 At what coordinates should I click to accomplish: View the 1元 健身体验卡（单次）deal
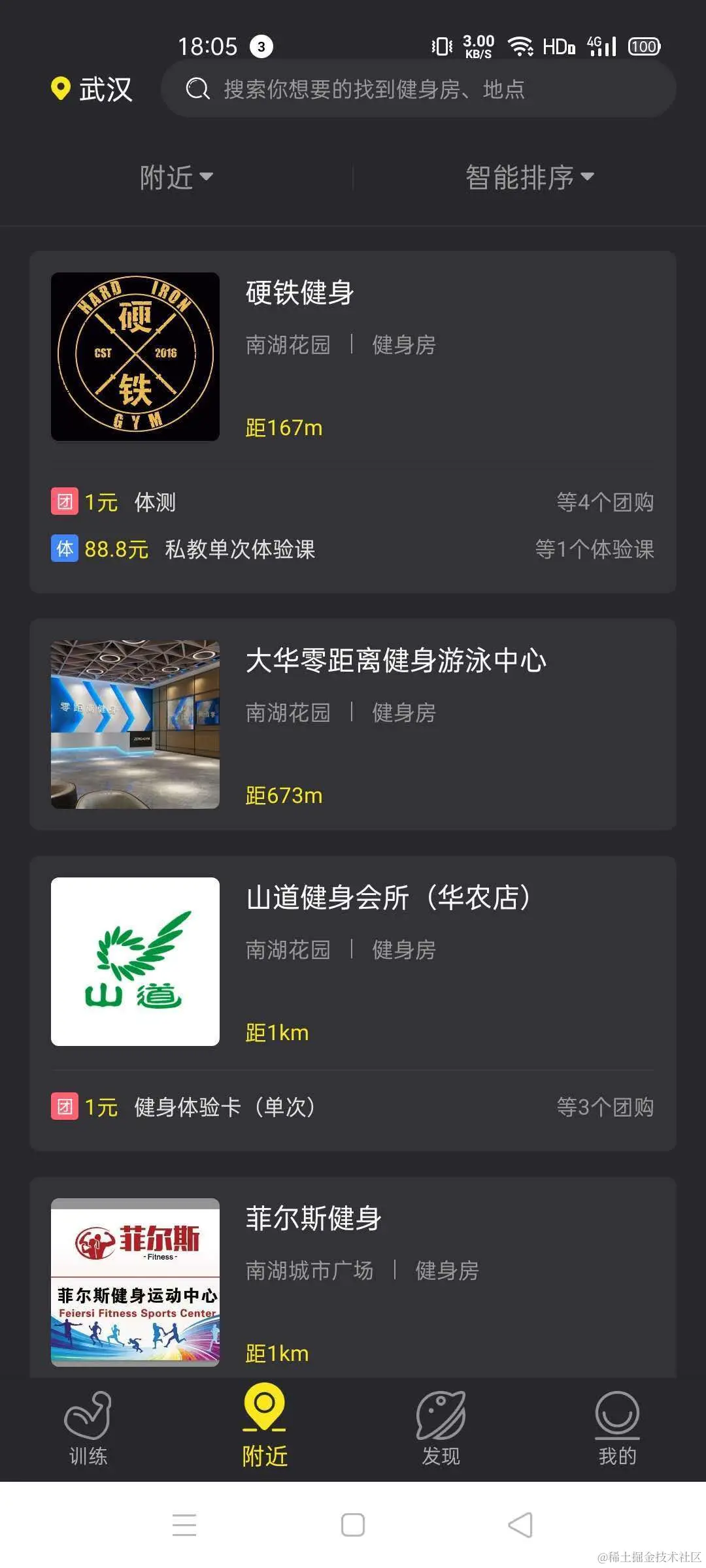tap(353, 1107)
